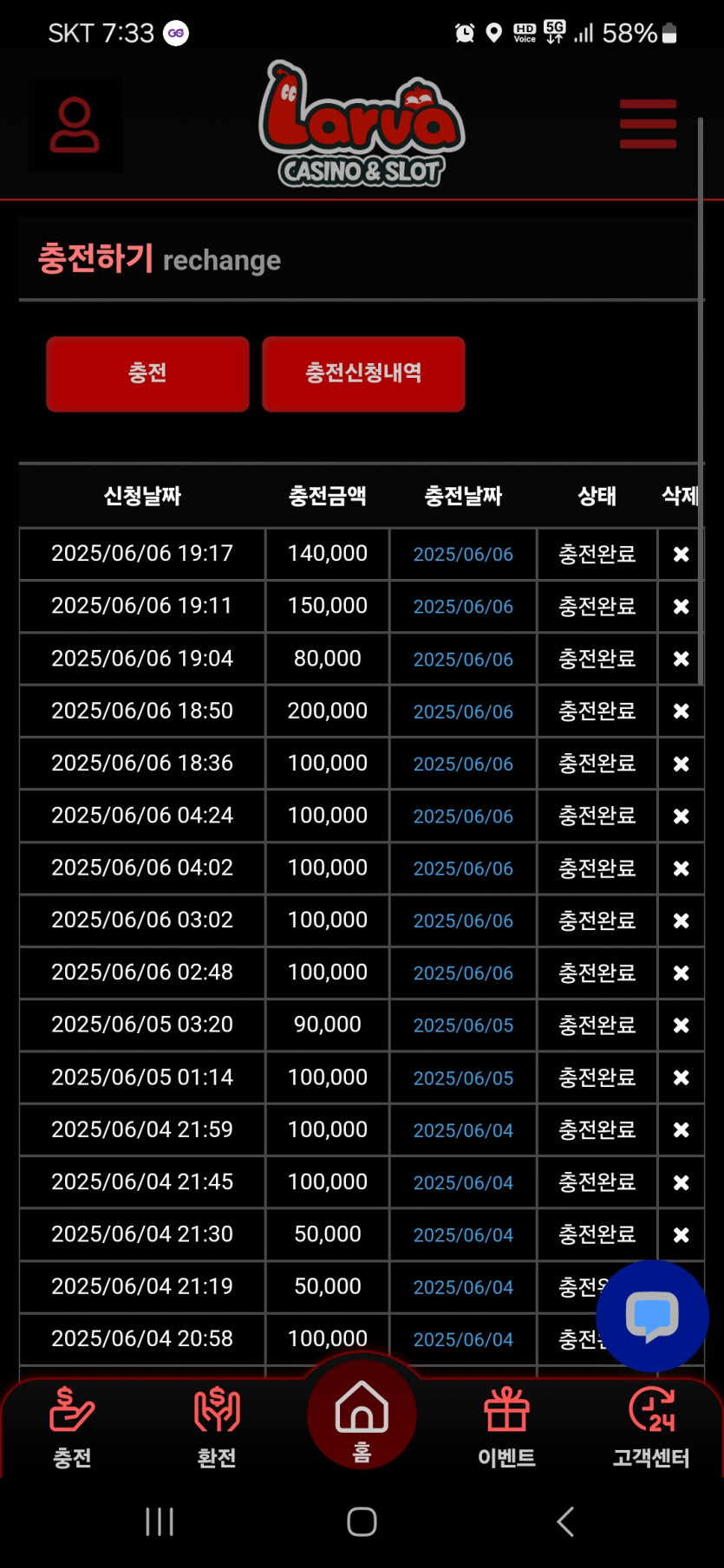The image size is (724, 1568).
Task: Remove the 2025/06/04 21:30 recharge entry
Action: (x=682, y=1234)
